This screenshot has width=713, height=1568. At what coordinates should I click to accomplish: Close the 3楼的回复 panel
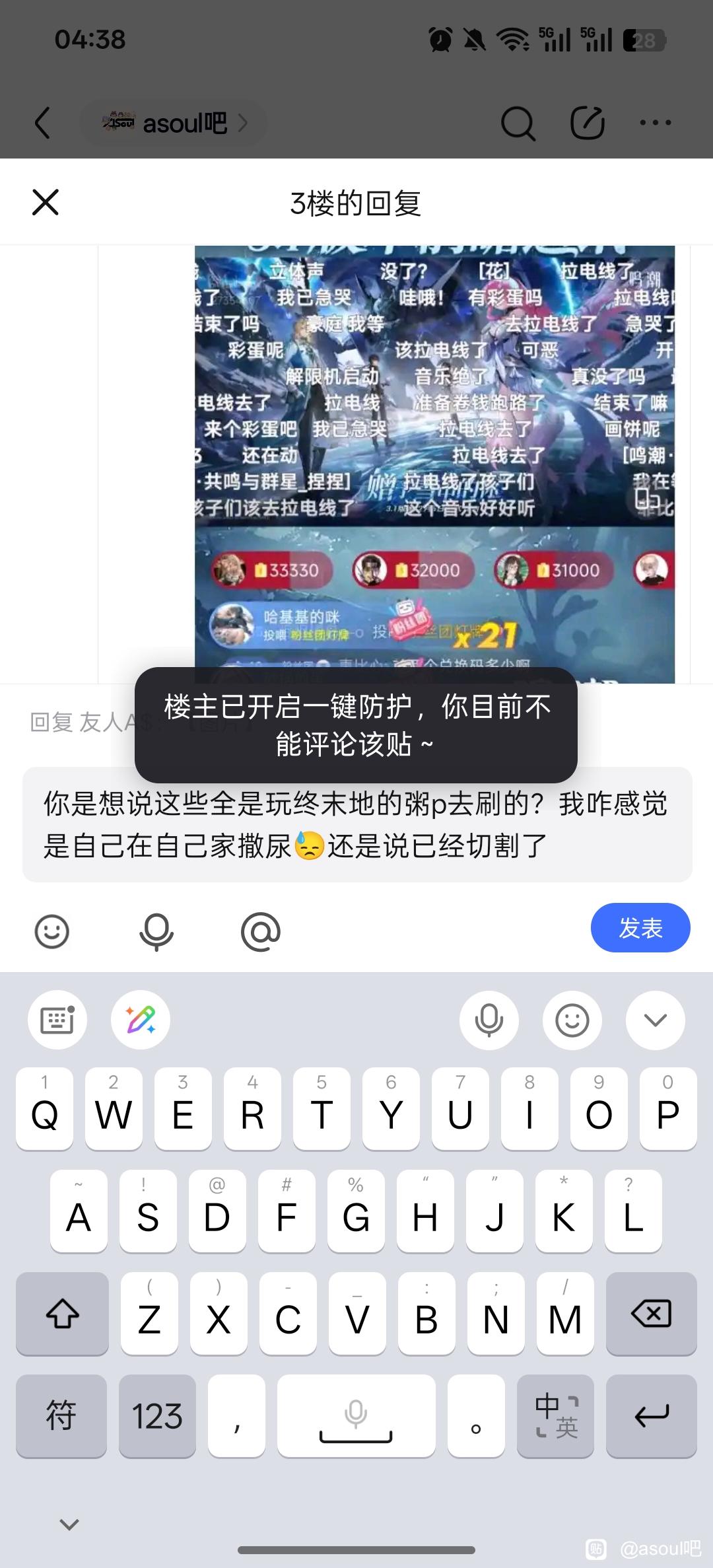point(46,202)
